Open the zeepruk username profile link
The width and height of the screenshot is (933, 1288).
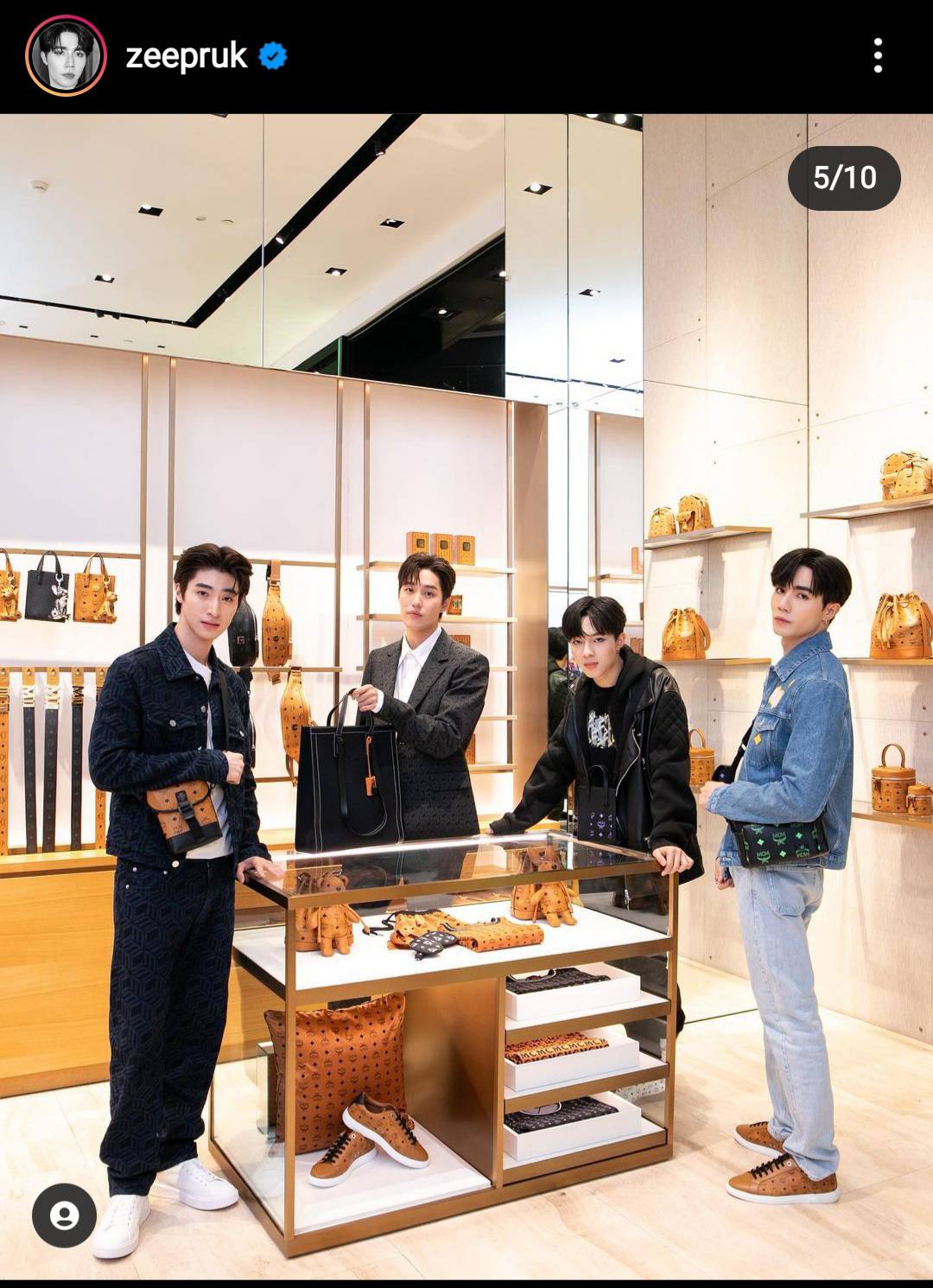186,57
